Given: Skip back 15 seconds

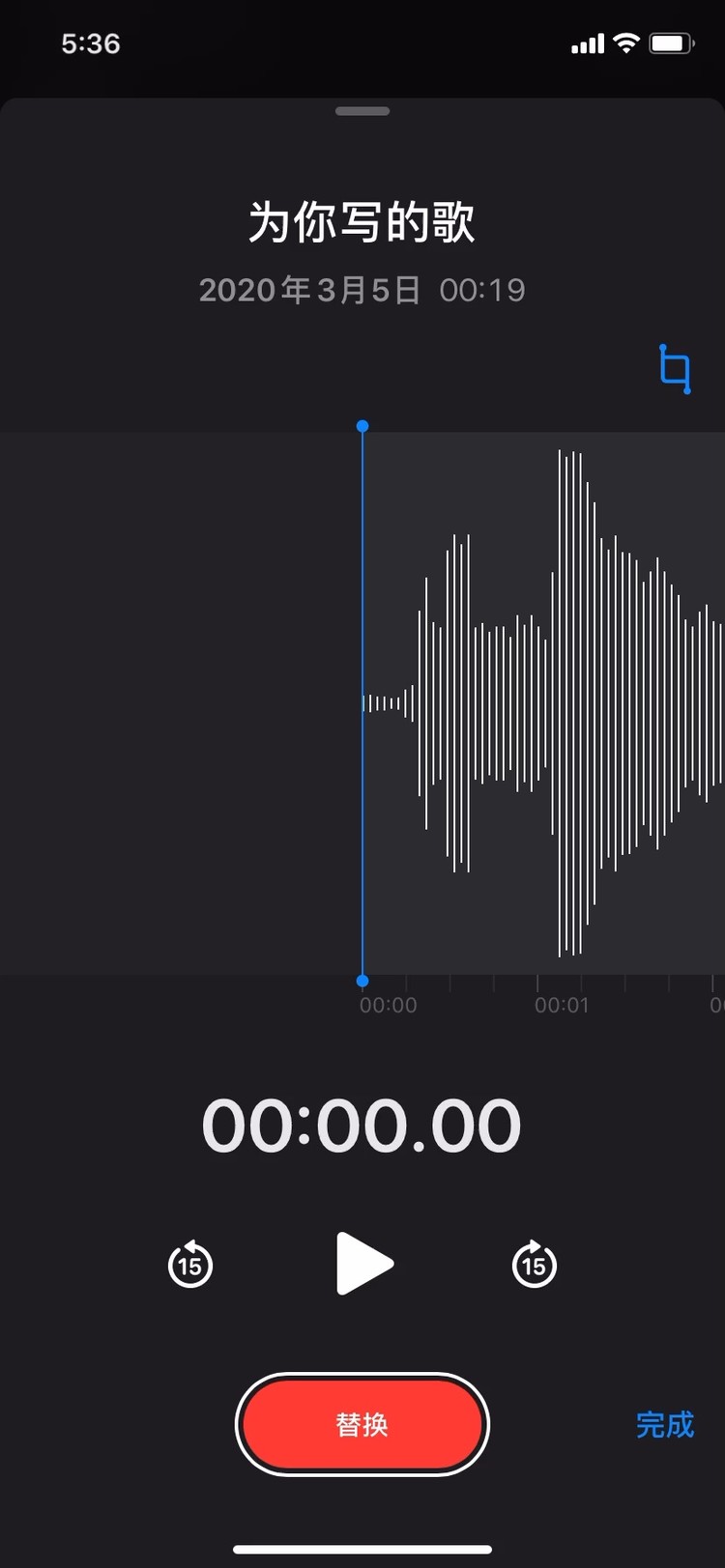Looking at the screenshot, I should coord(190,1264).
